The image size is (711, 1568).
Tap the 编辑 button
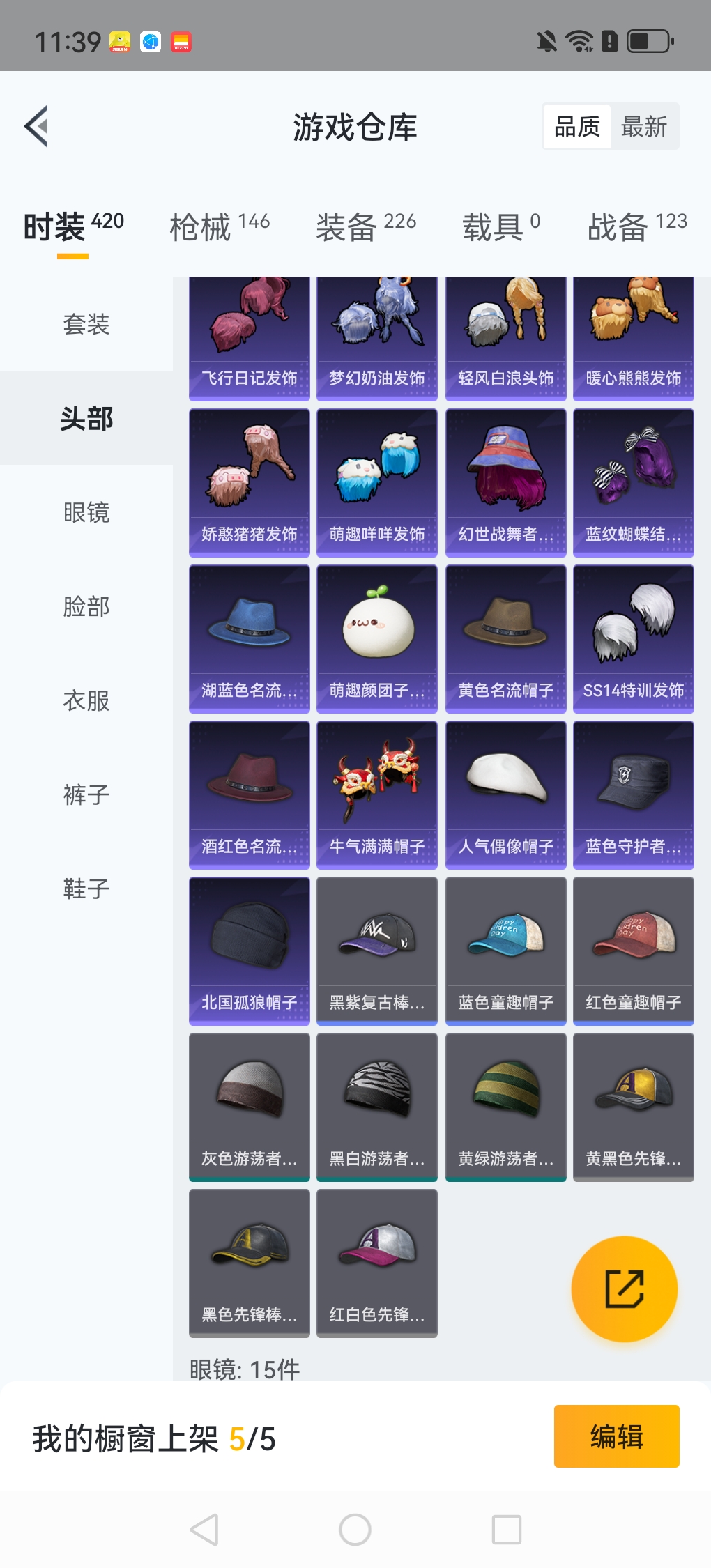(x=616, y=1436)
